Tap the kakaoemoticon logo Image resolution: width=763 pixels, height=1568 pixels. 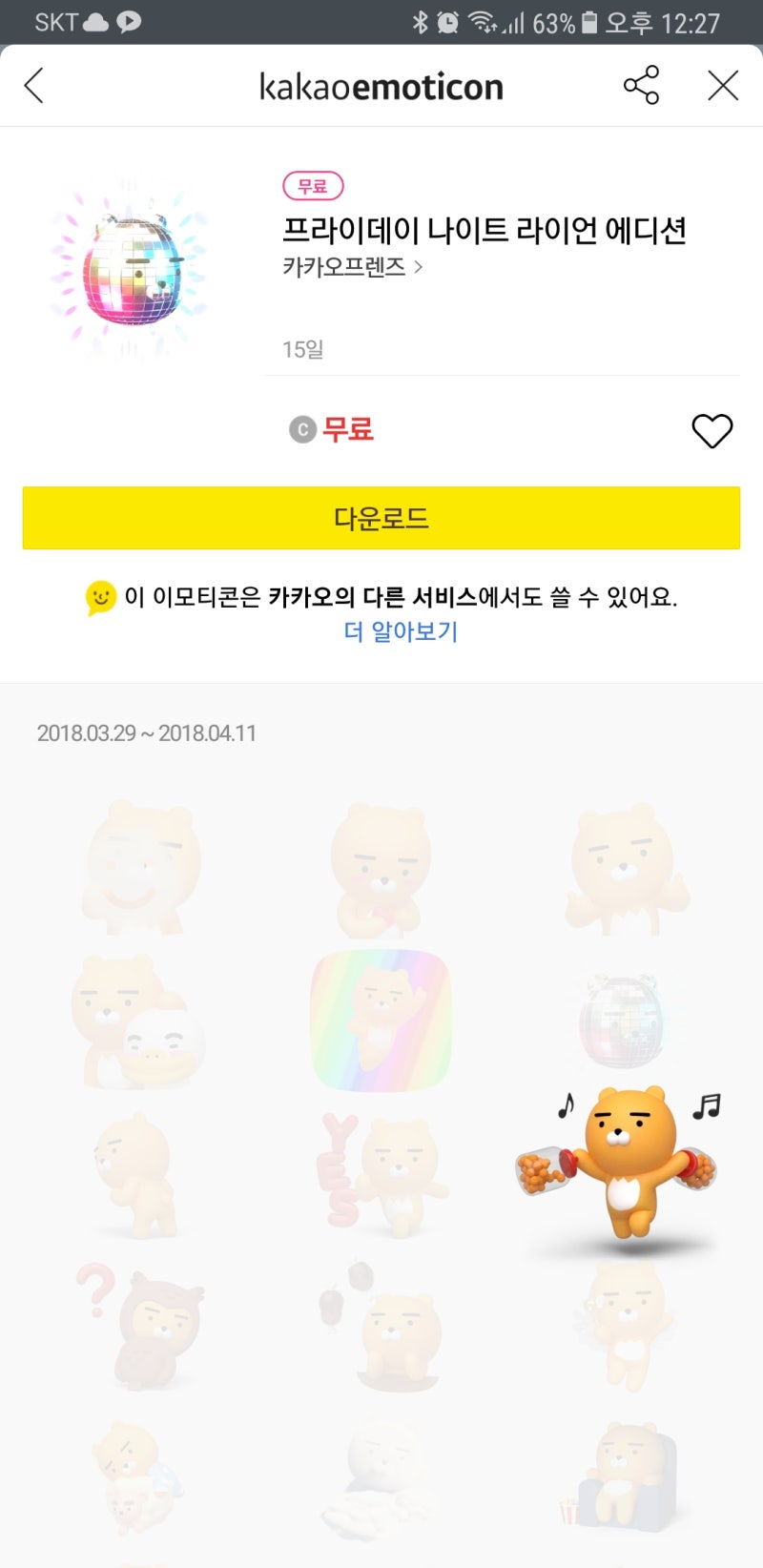point(381,85)
